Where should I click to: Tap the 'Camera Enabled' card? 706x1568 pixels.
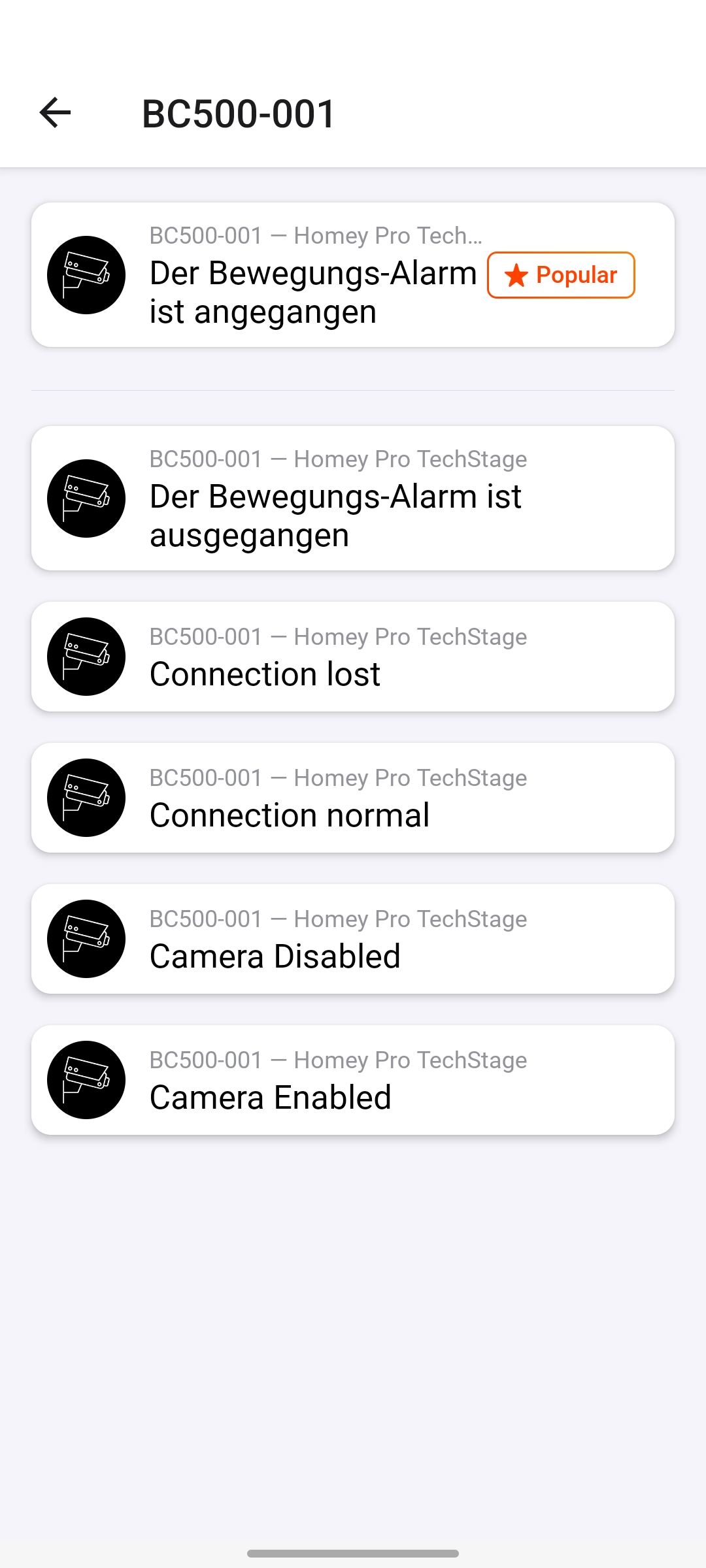tap(353, 1080)
